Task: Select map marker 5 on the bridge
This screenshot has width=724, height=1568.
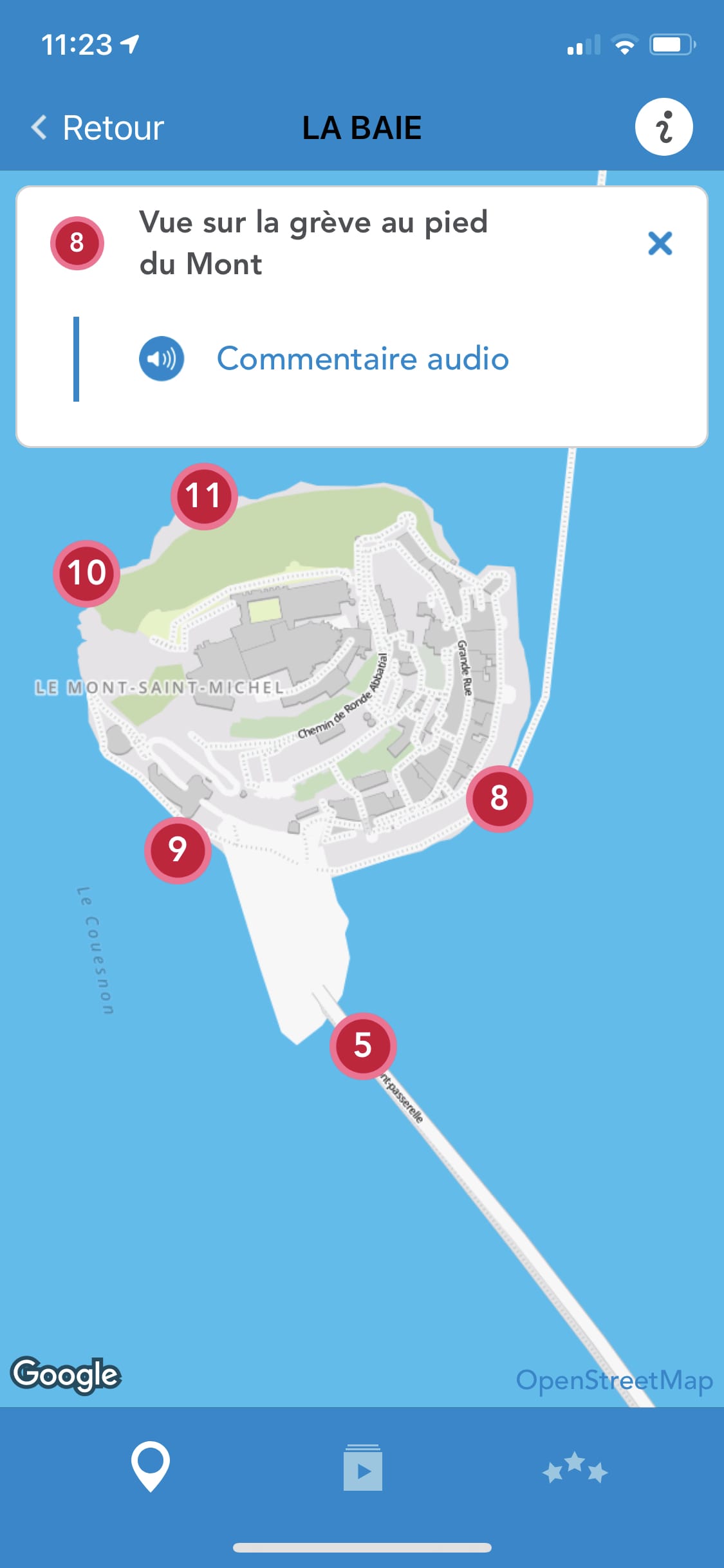Action: 363,1045
